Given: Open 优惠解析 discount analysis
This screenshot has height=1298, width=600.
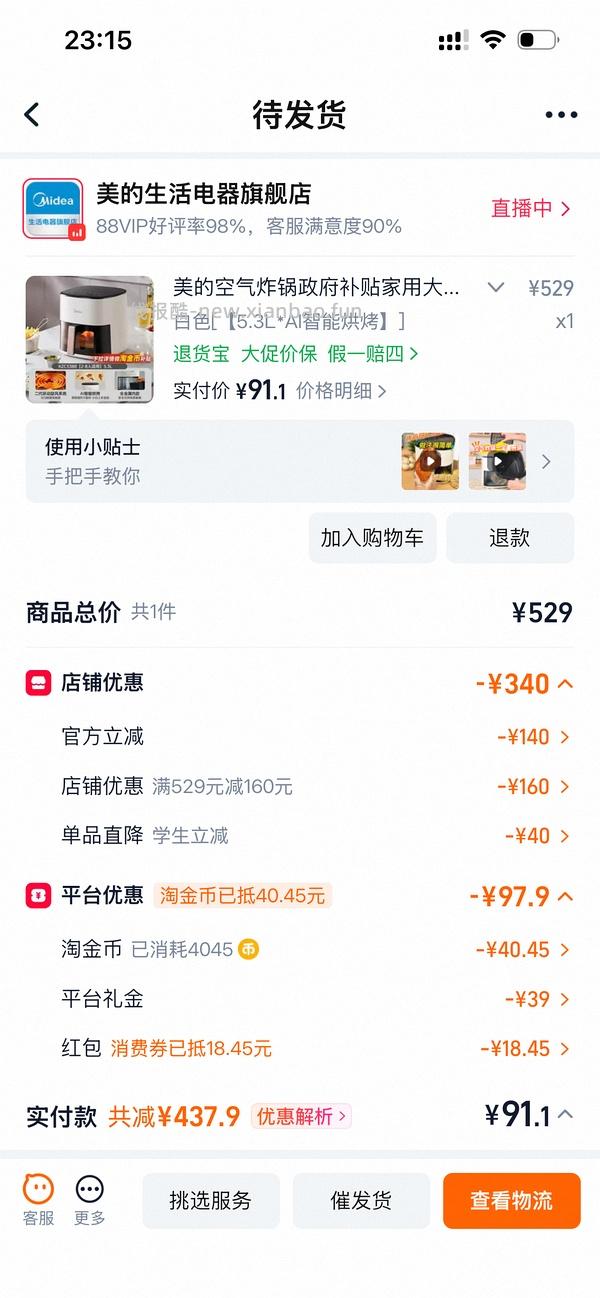Looking at the screenshot, I should pyautogui.click(x=301, y=1116).
